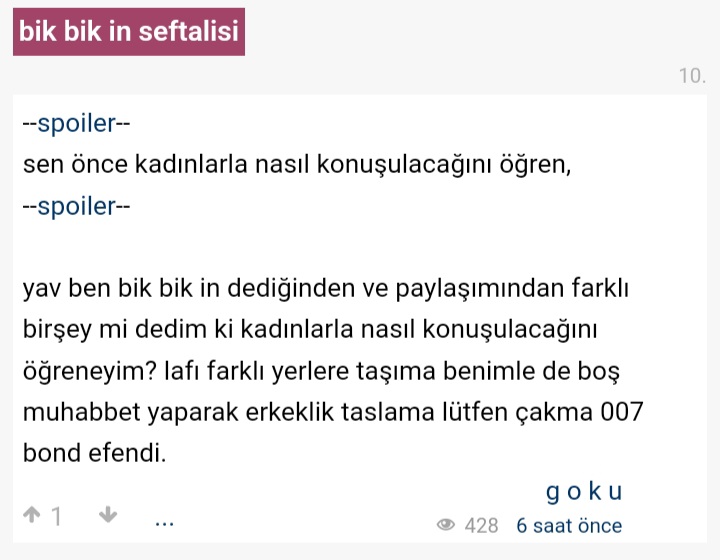The image size is (720, 560).
Task: Open the entry permalink '6 saat önce'
Action: point(569,525)
